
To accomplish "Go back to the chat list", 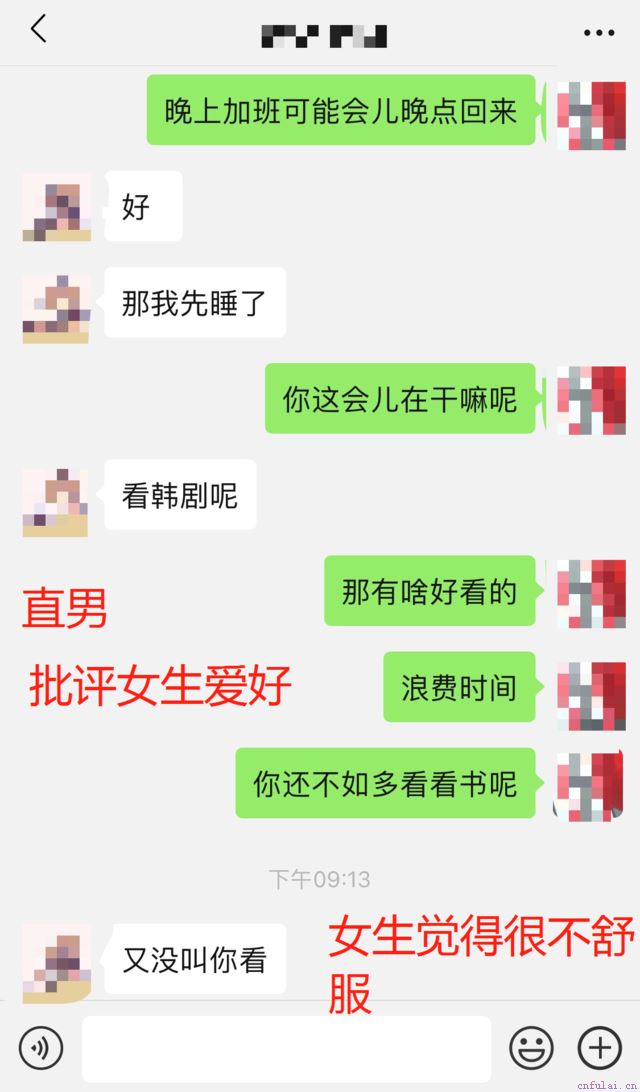I will (38, 31).
